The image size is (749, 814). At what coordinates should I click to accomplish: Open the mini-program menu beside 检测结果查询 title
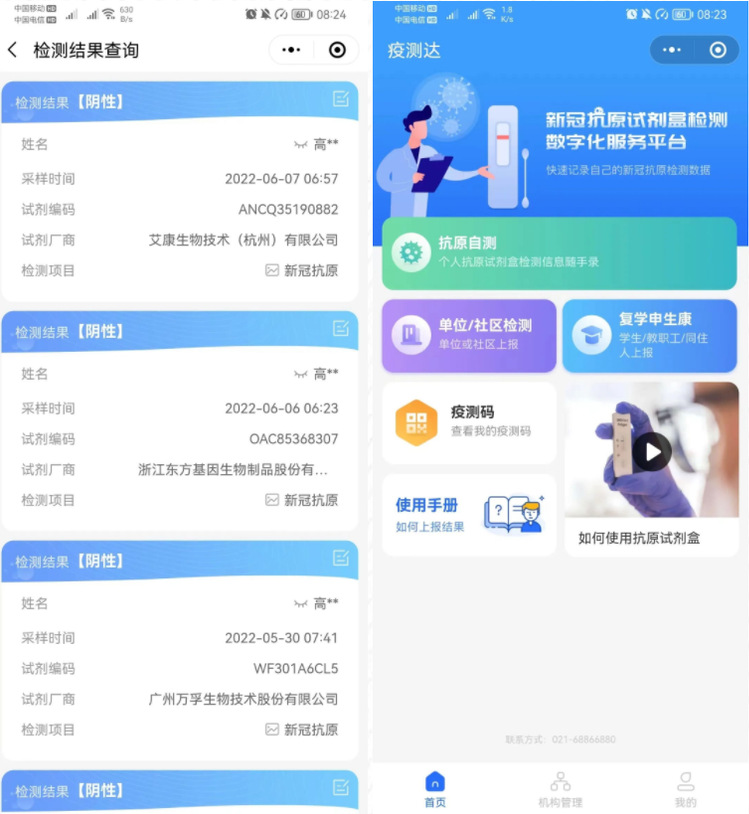point(291,50)
